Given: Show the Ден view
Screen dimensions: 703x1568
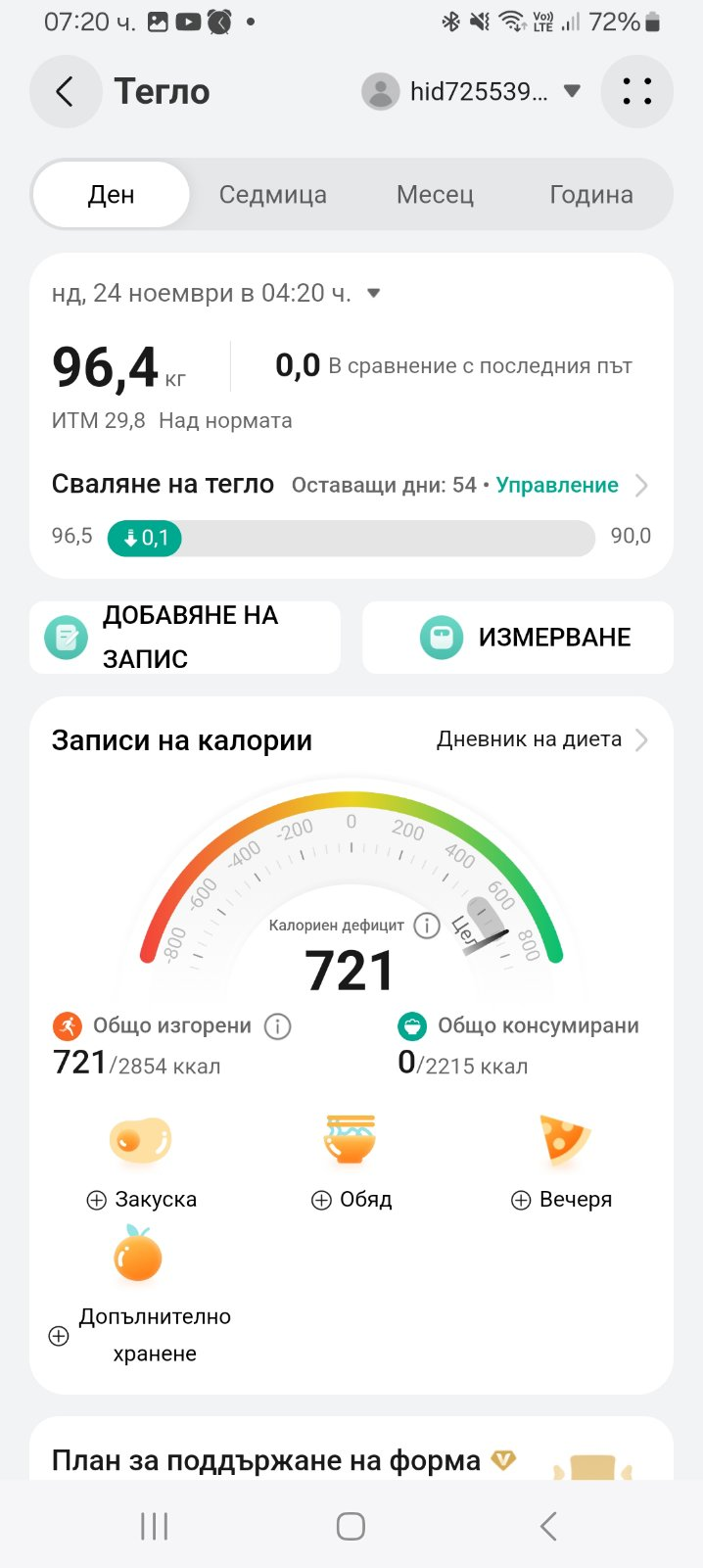Looking at the screenshot, I should point(111,195).
